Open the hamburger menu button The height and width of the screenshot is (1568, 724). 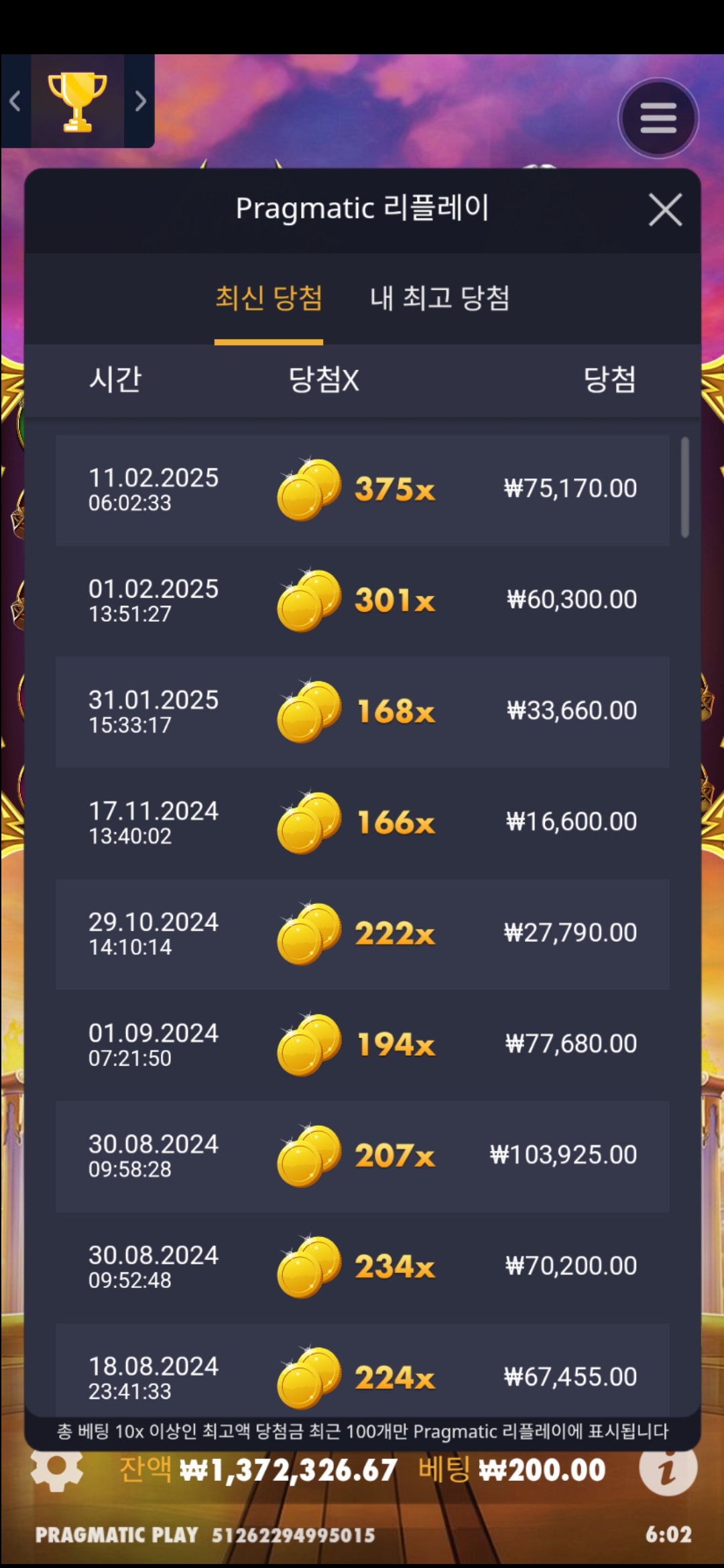coord(658,119)
